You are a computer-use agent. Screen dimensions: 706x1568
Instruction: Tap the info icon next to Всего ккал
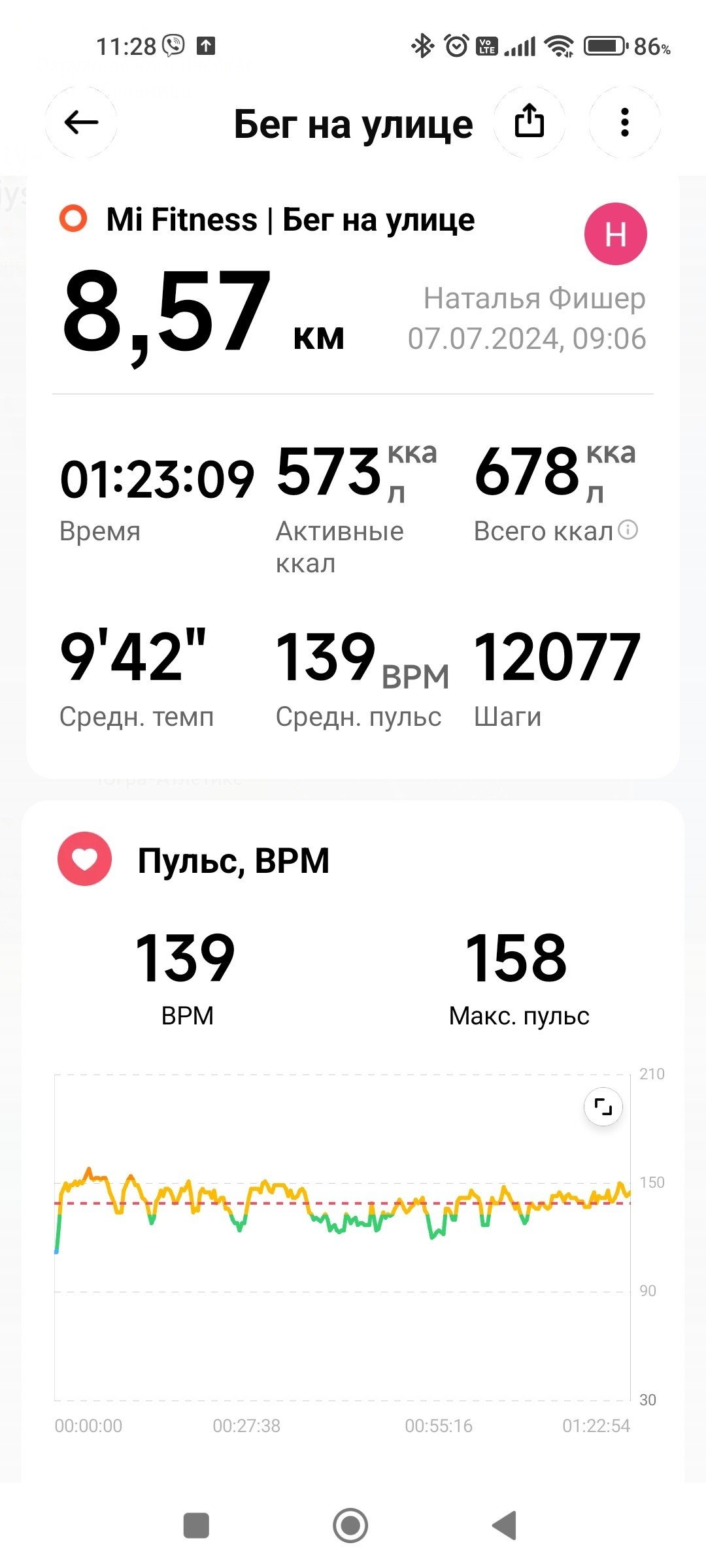(x=628, y=530)
